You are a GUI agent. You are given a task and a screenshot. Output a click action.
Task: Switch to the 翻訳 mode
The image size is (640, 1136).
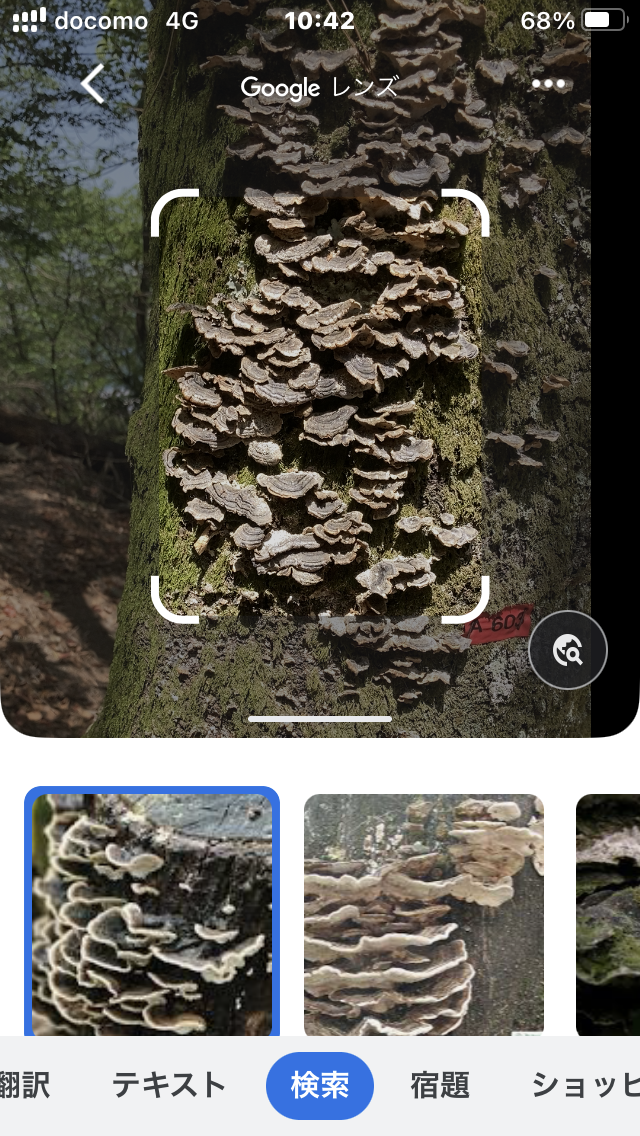(x=25, y=1085)
